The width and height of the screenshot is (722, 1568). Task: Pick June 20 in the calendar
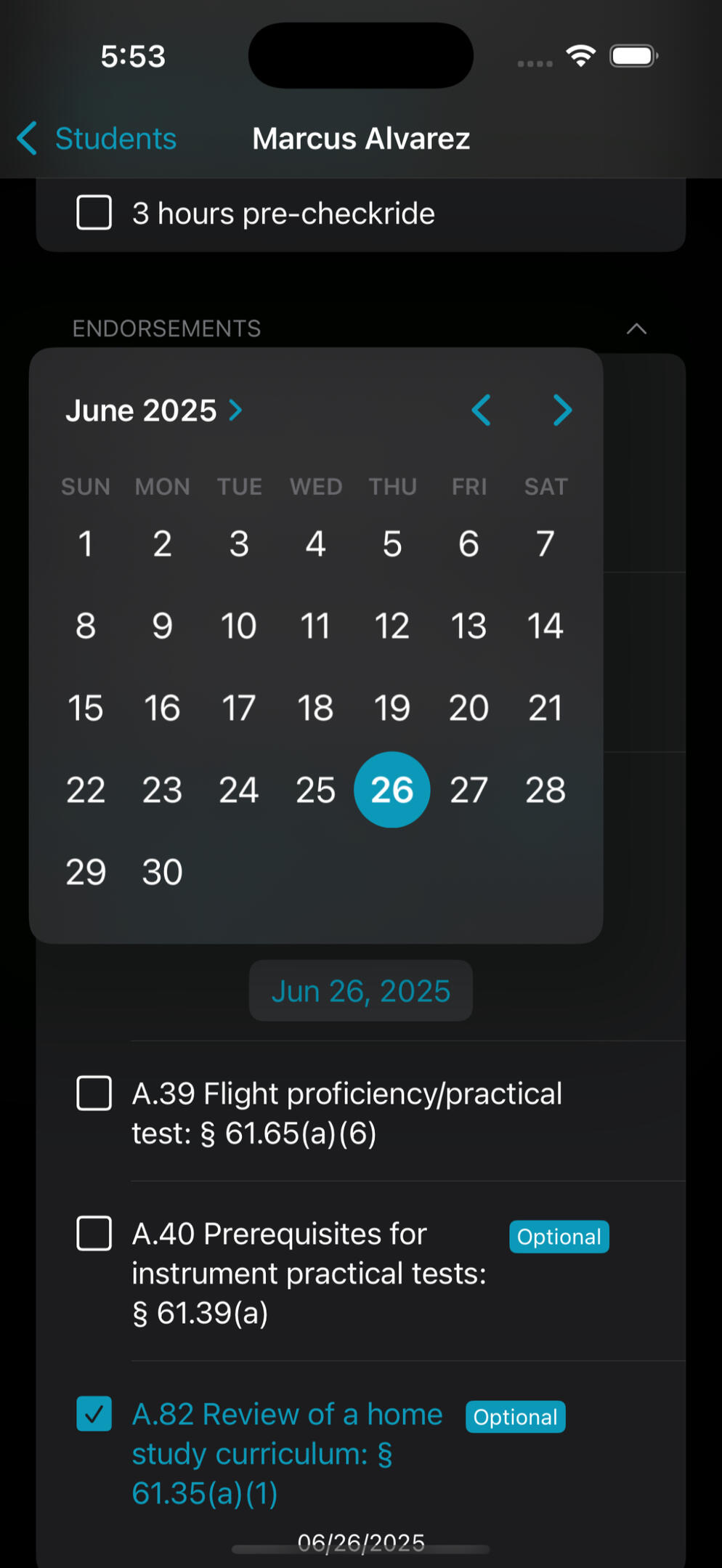[x=469, y=708]
